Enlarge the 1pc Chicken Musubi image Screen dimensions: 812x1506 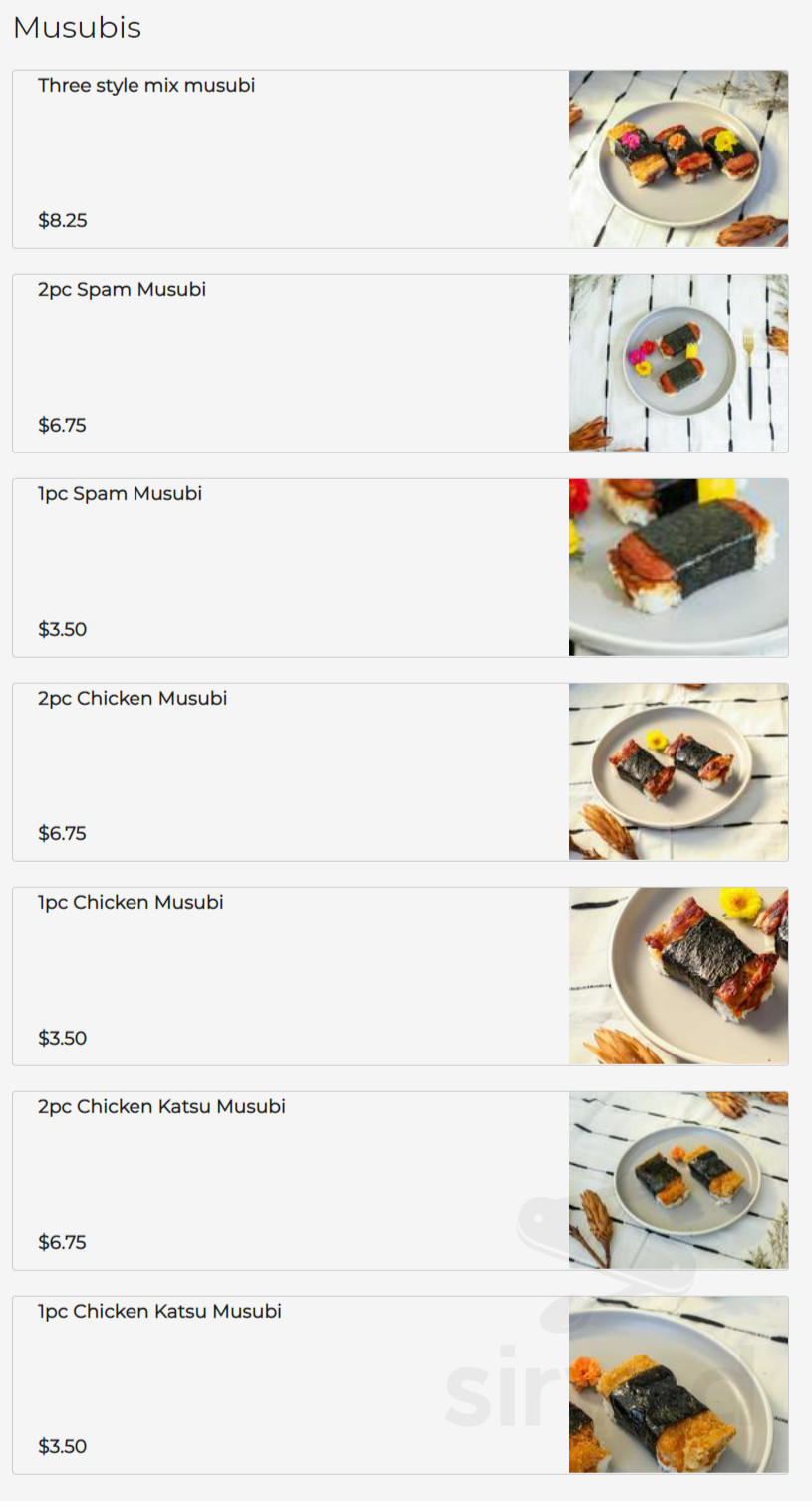(677, 976)
